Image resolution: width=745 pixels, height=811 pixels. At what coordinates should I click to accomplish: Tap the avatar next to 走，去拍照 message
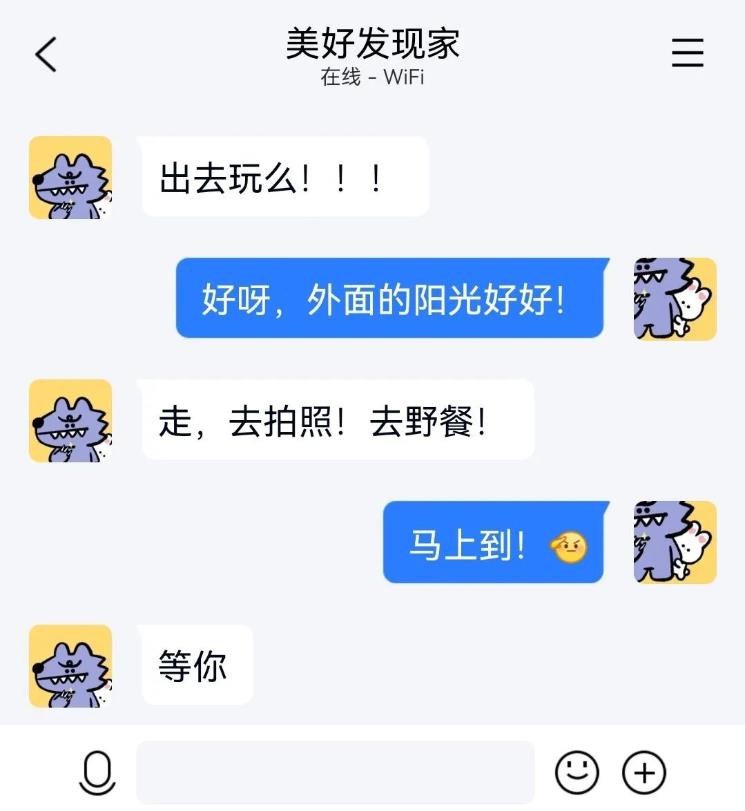(70, 420)
